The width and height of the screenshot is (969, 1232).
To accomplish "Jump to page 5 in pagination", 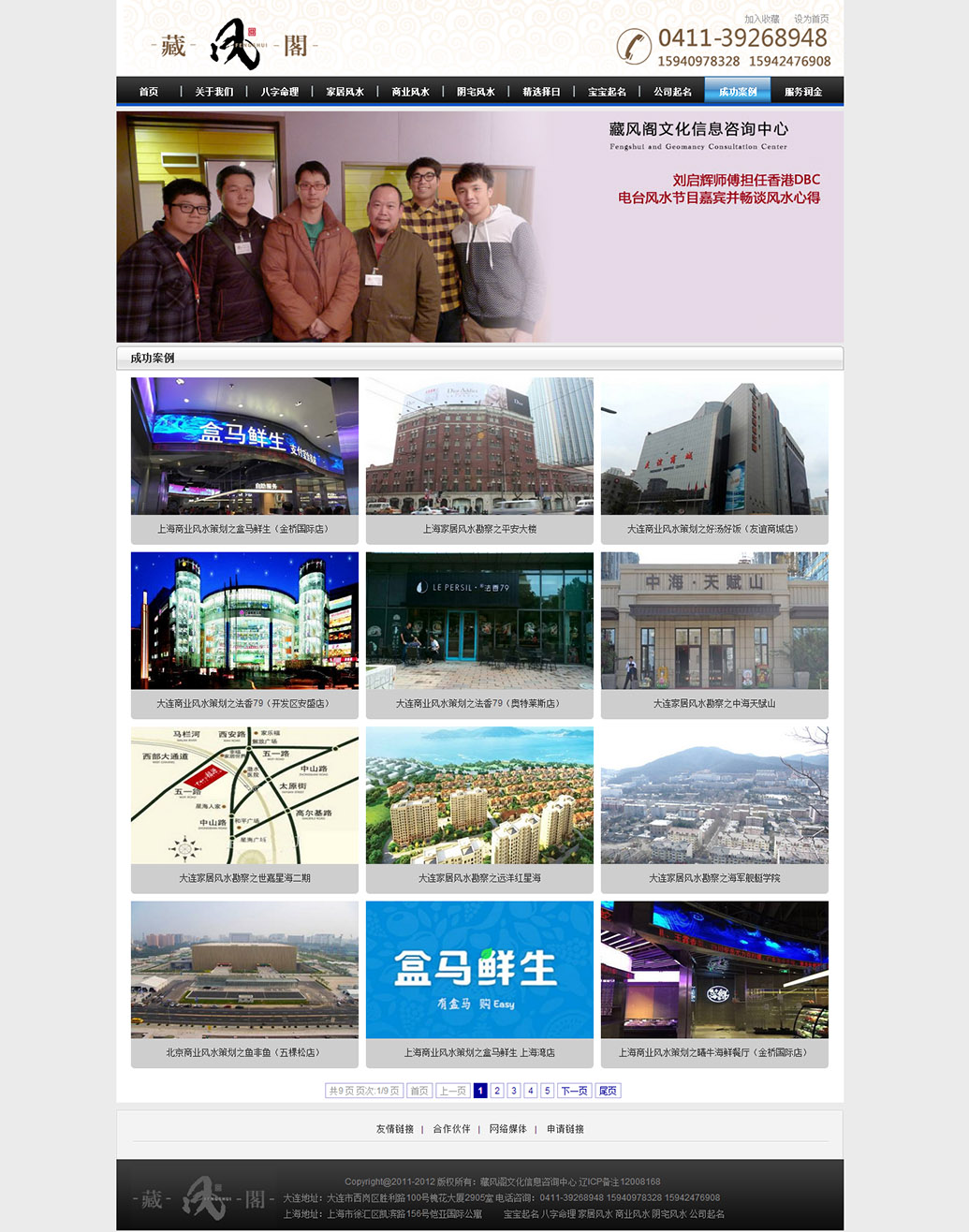I will coord(548,1091).
